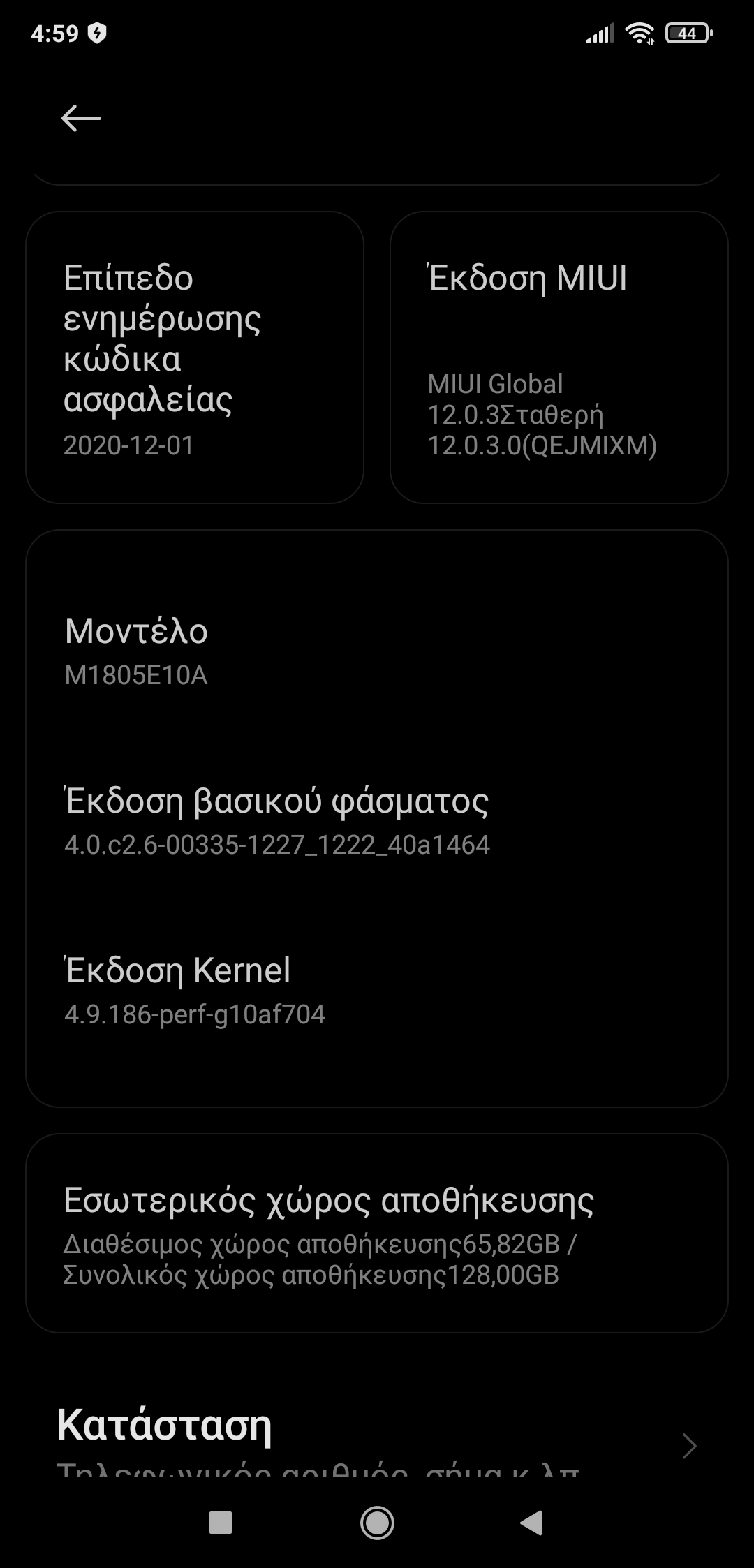Open Εσωτερικός χώρος αποθήκευσης details
The height and width of the screenshot is (1568, 754).
point(377,1233)
